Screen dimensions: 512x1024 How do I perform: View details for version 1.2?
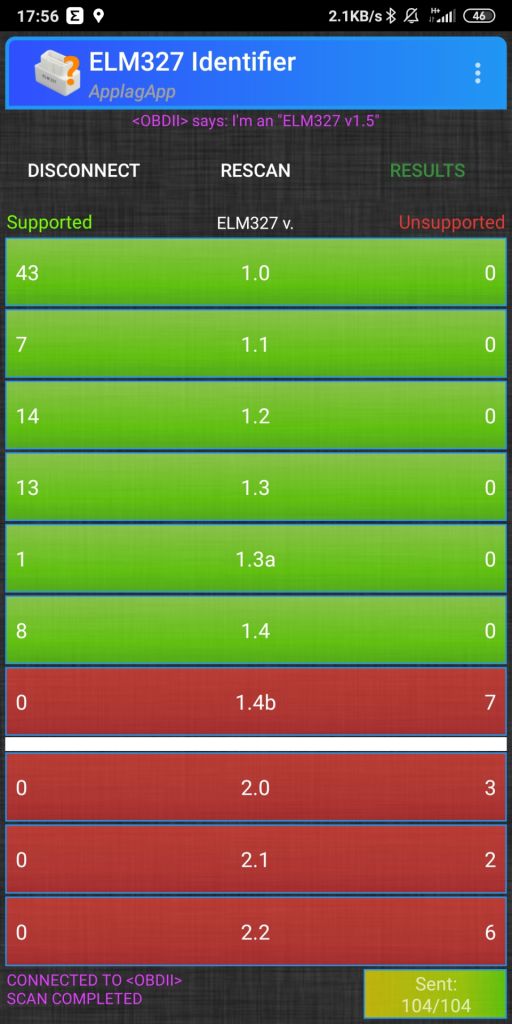(256, 416)
